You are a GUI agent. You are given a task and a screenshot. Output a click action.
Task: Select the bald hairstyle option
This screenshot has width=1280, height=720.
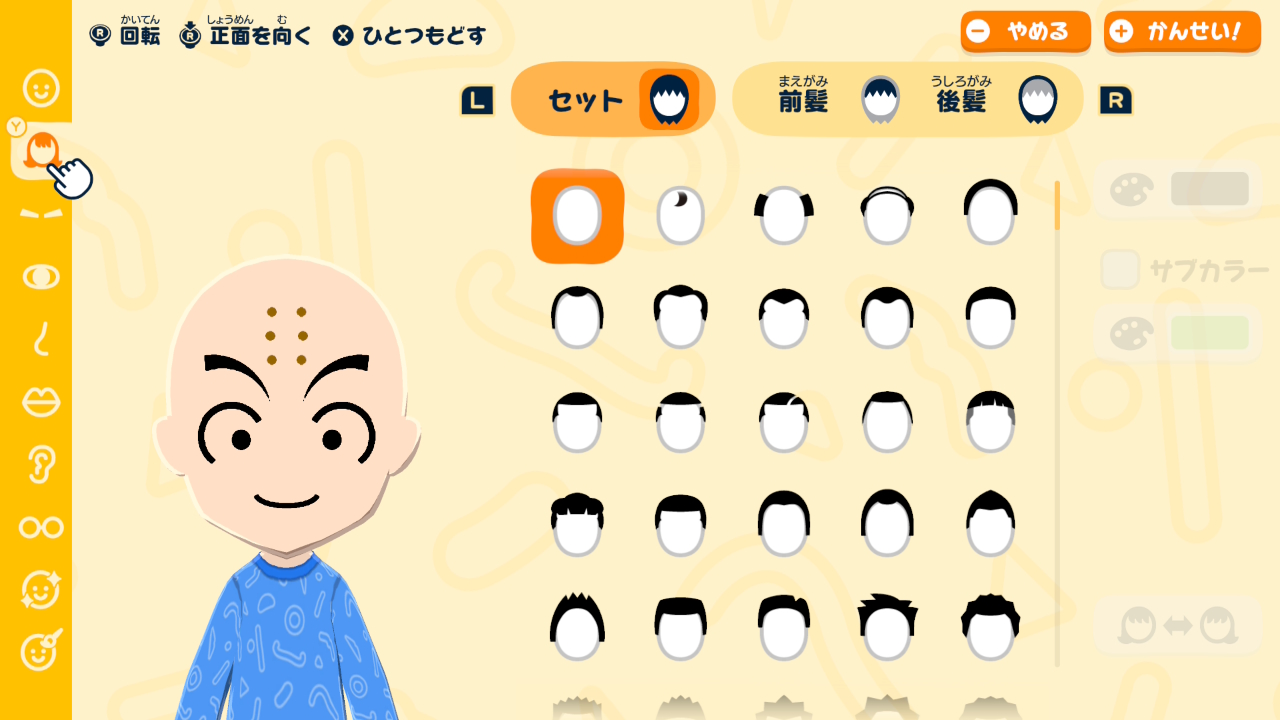pyautogui.click(x=577, y=216)
